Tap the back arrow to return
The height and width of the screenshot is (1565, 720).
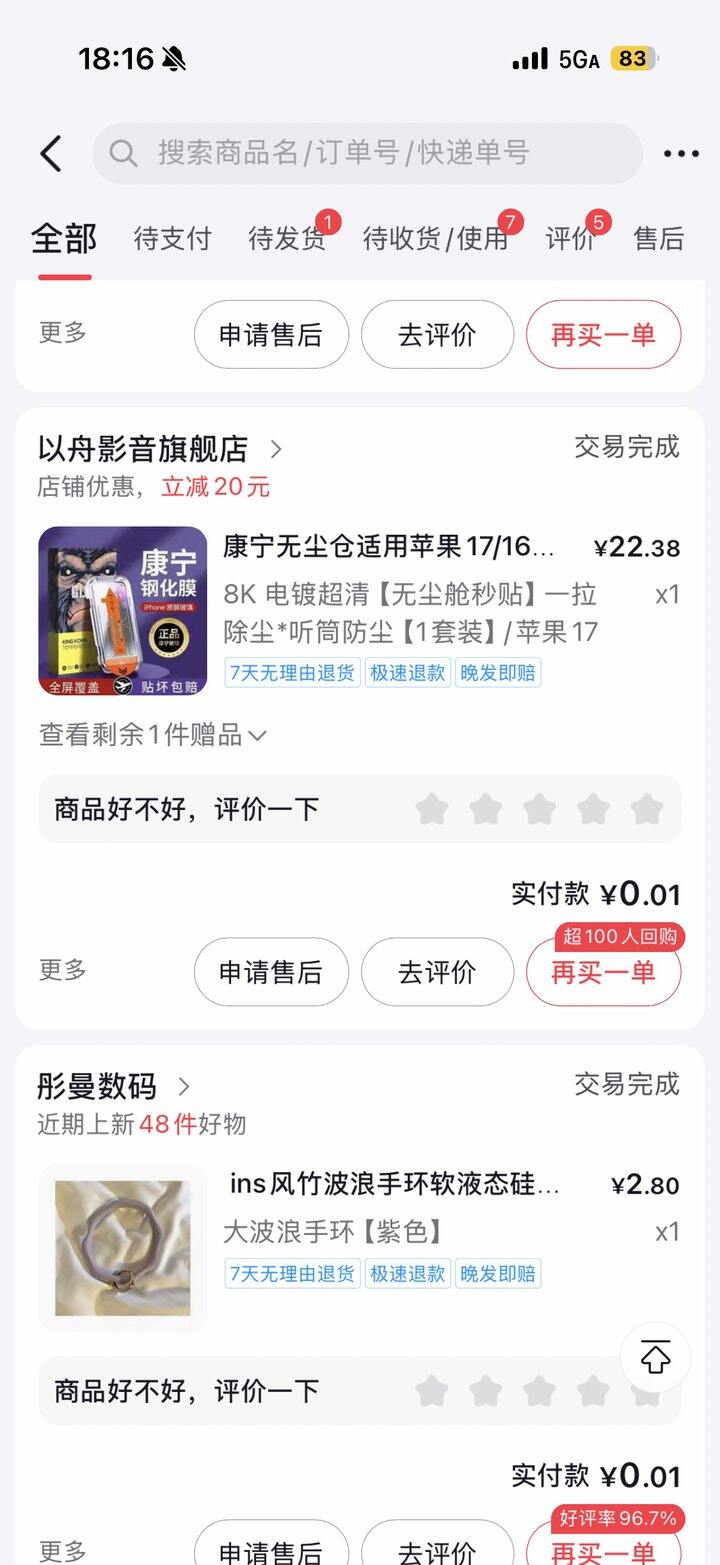point(50,153)
